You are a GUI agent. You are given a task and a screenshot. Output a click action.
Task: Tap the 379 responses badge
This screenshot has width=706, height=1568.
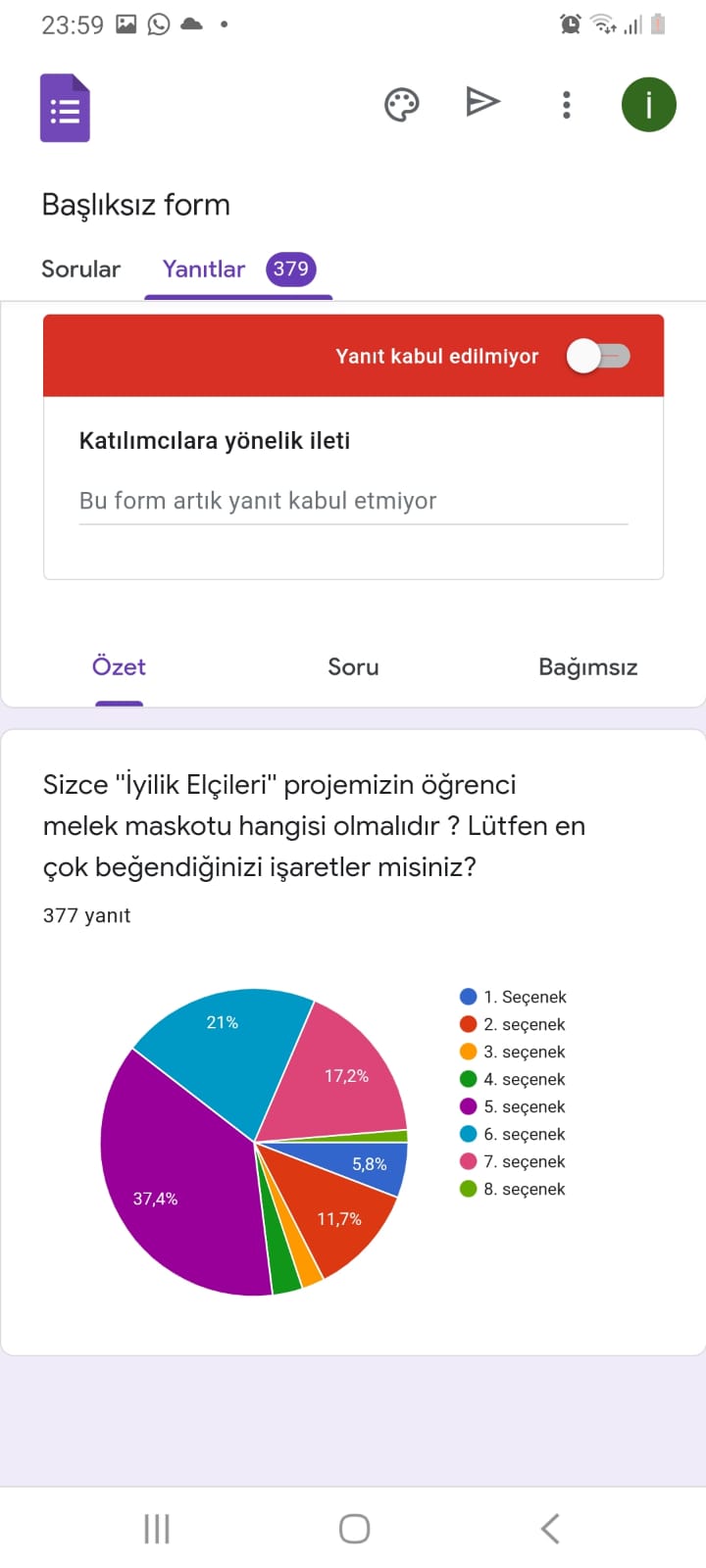290,269
